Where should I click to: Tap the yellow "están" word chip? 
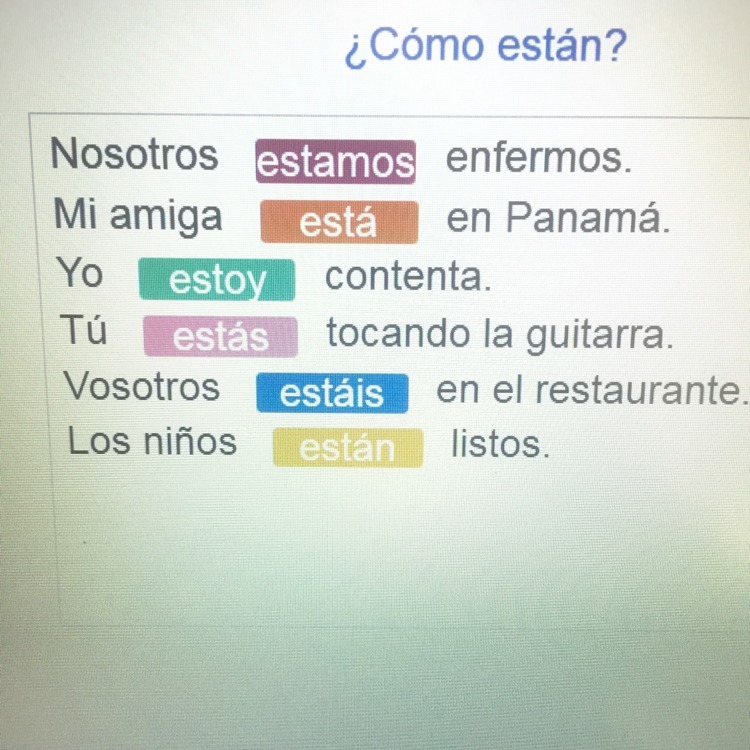(348, 448)
